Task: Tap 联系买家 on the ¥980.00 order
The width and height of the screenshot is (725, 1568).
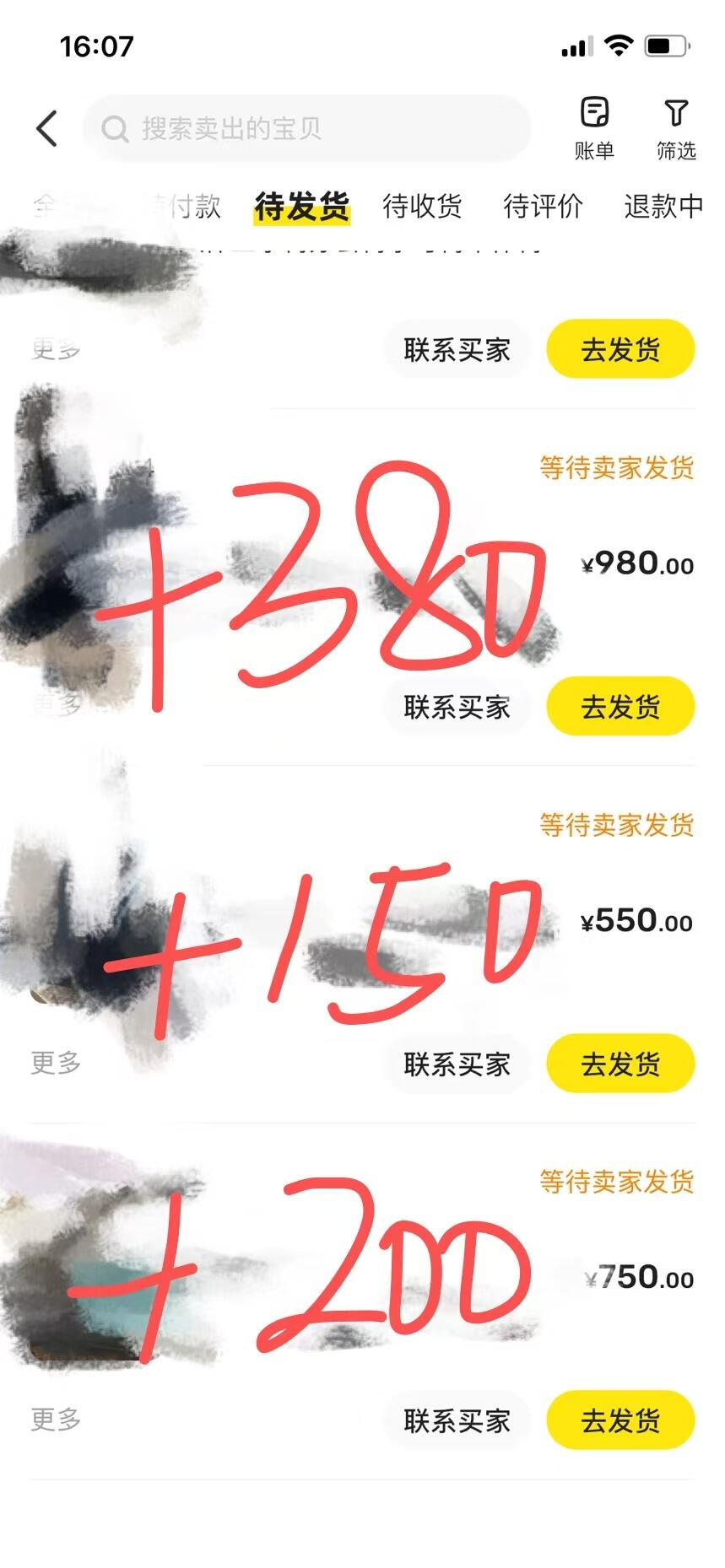Action: click(x=457, y=707)
